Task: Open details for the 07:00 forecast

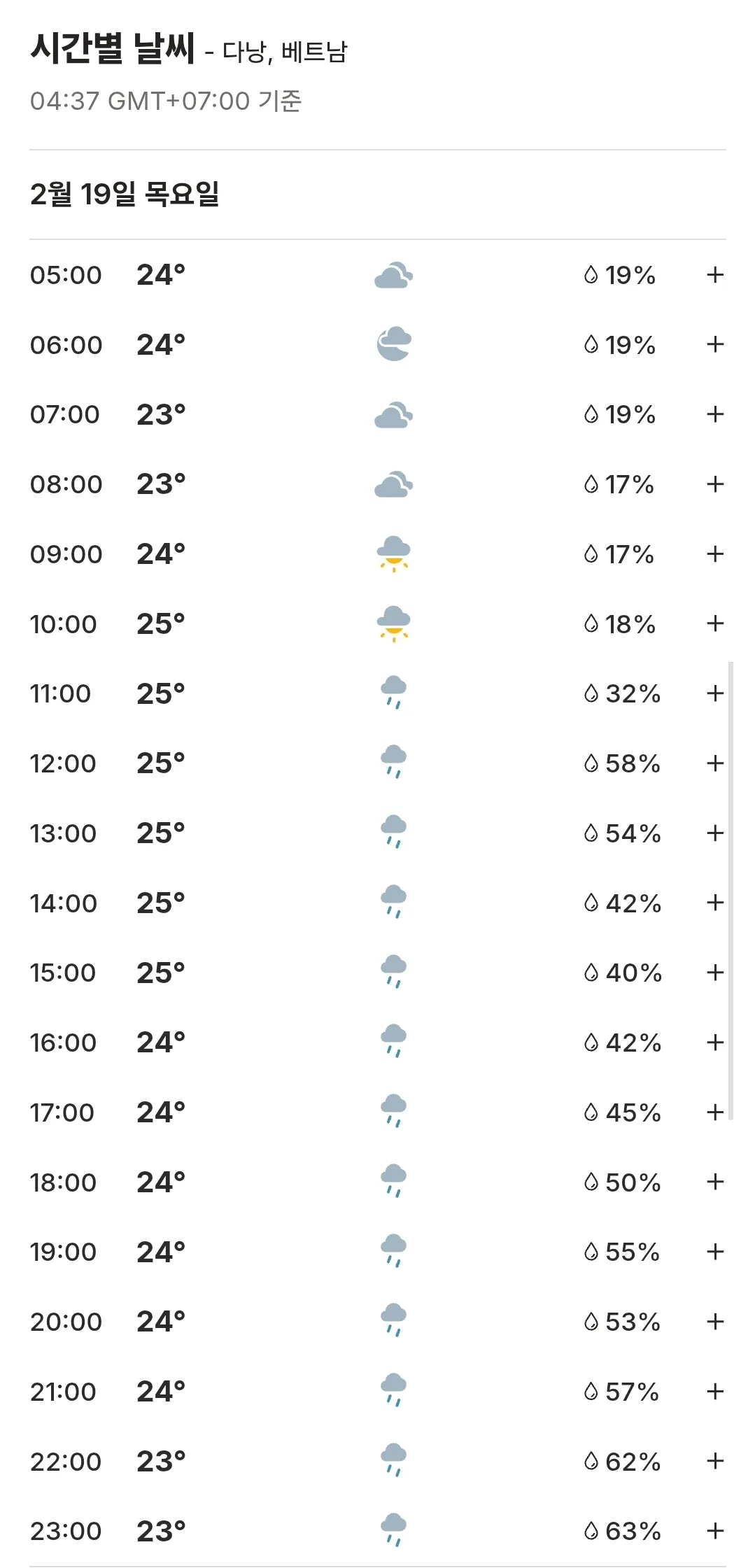Action: (x=714, y=414)
